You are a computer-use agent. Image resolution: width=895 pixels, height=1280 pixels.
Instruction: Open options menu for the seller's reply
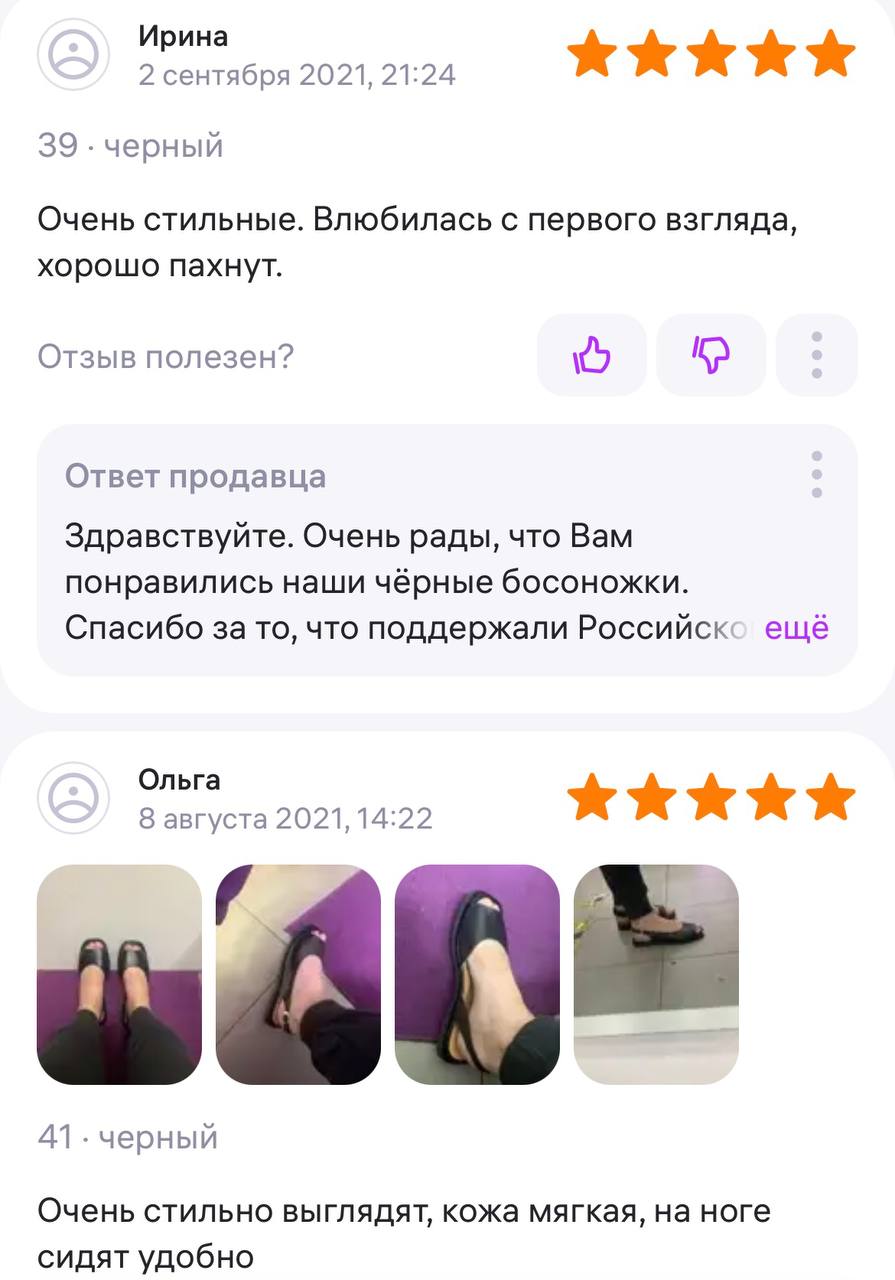pos(817,475)
